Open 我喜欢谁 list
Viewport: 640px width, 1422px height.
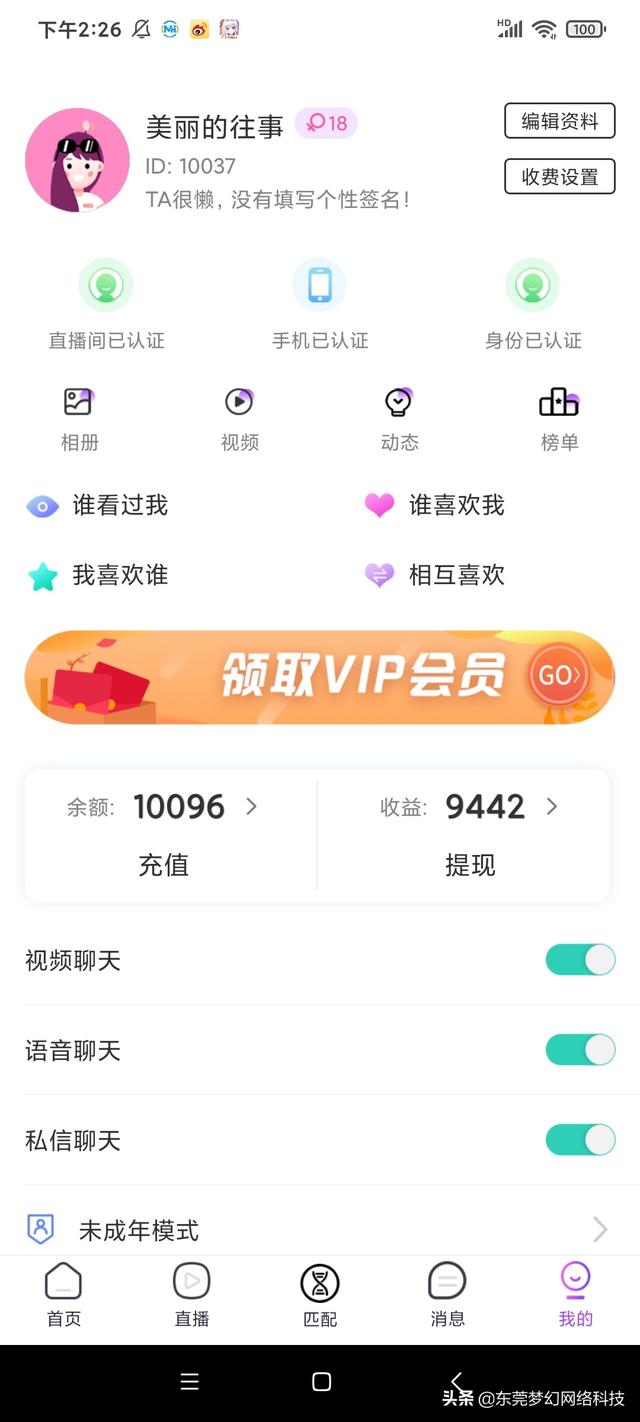click(x=98, y=576)
